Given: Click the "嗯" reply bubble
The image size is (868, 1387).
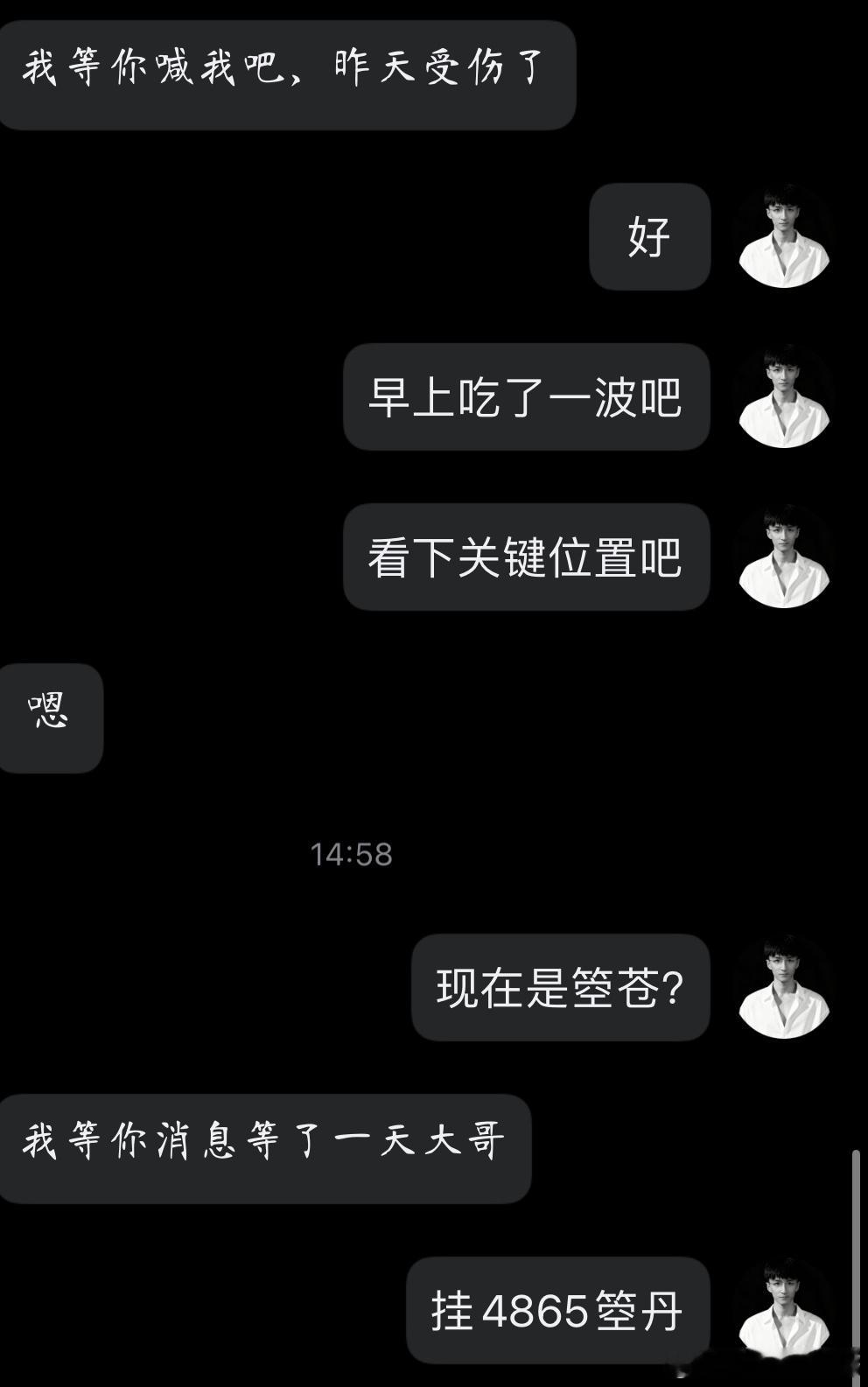Looking at the screenshot, I should [52, 718].
